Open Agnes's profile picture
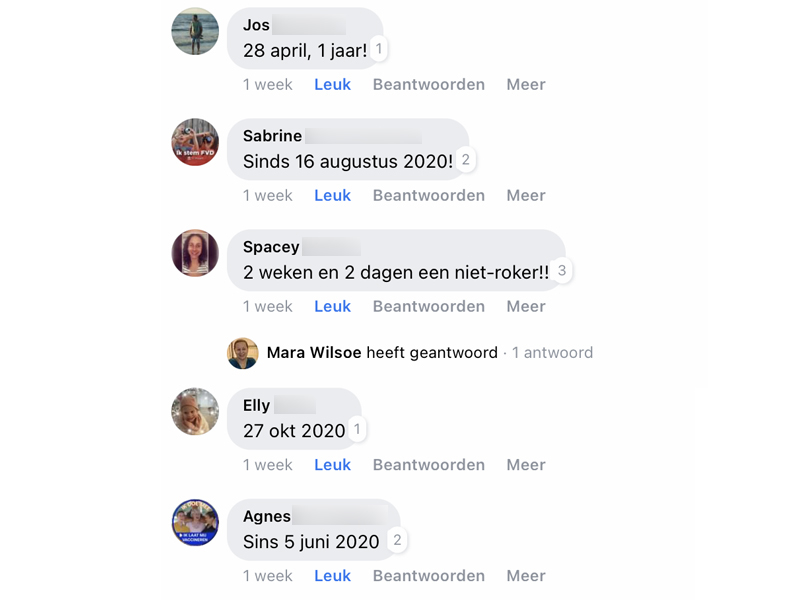 click(x=195, y=522)
